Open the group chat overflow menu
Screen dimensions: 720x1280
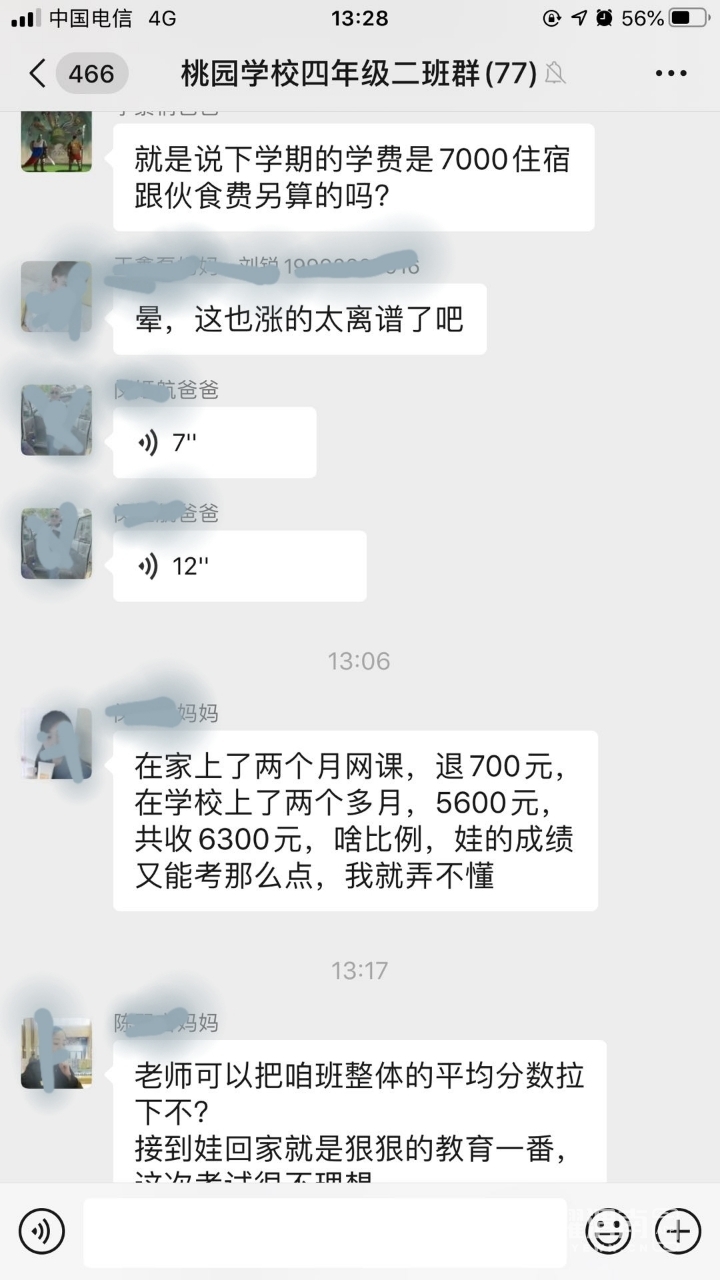pyautogui.click(x=670, y=73)
